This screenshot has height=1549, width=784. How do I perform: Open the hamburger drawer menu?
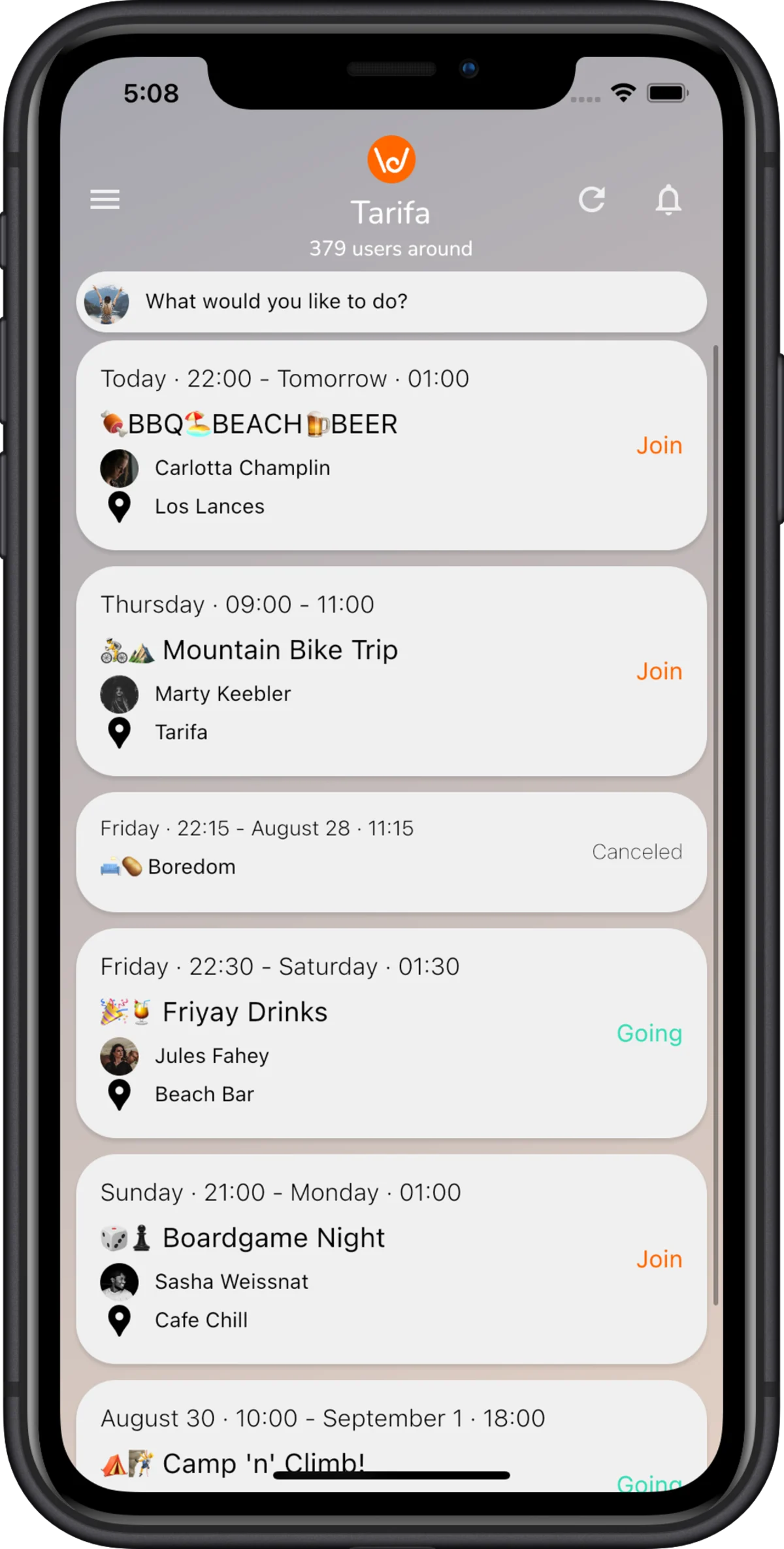[105, 199]
